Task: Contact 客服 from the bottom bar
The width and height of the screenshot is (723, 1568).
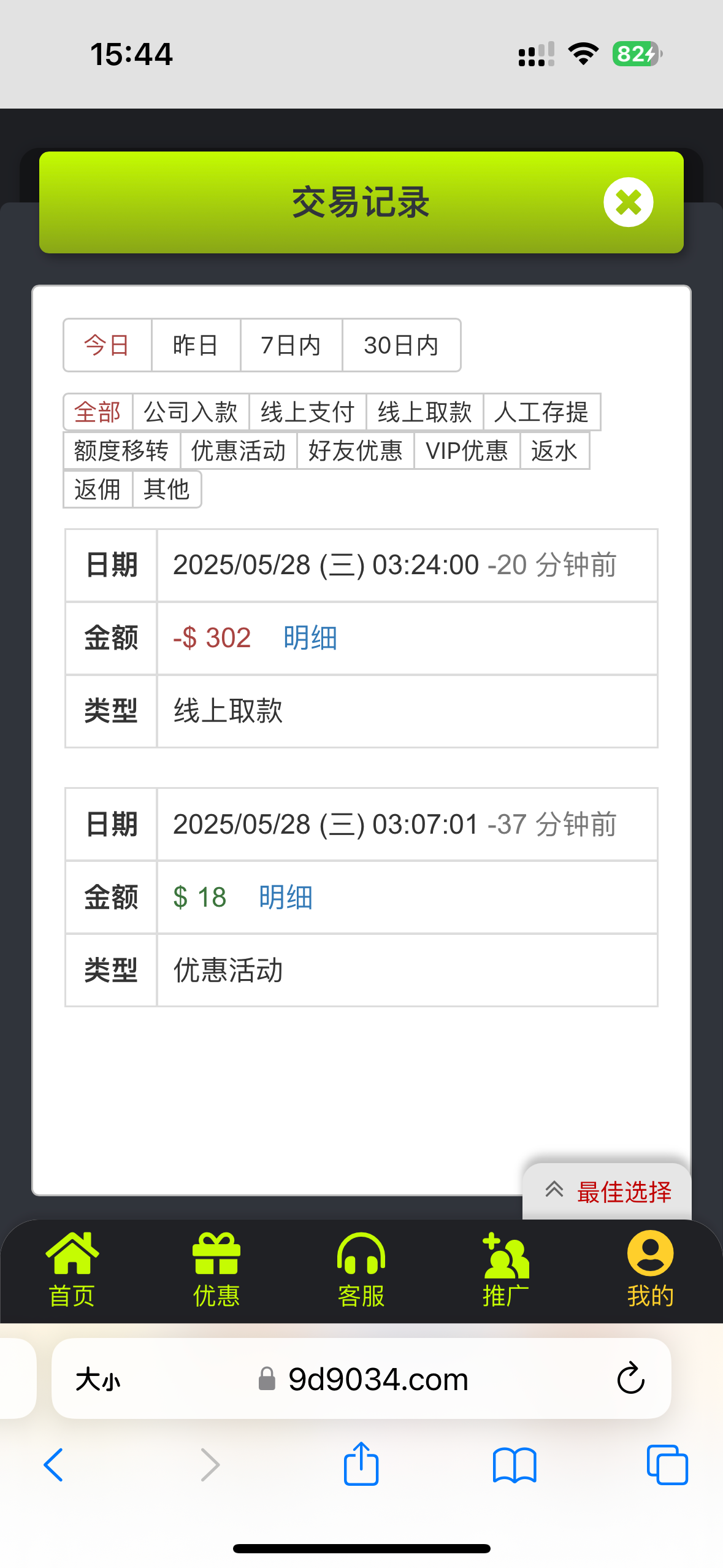Action: (x=361, y=1270)
